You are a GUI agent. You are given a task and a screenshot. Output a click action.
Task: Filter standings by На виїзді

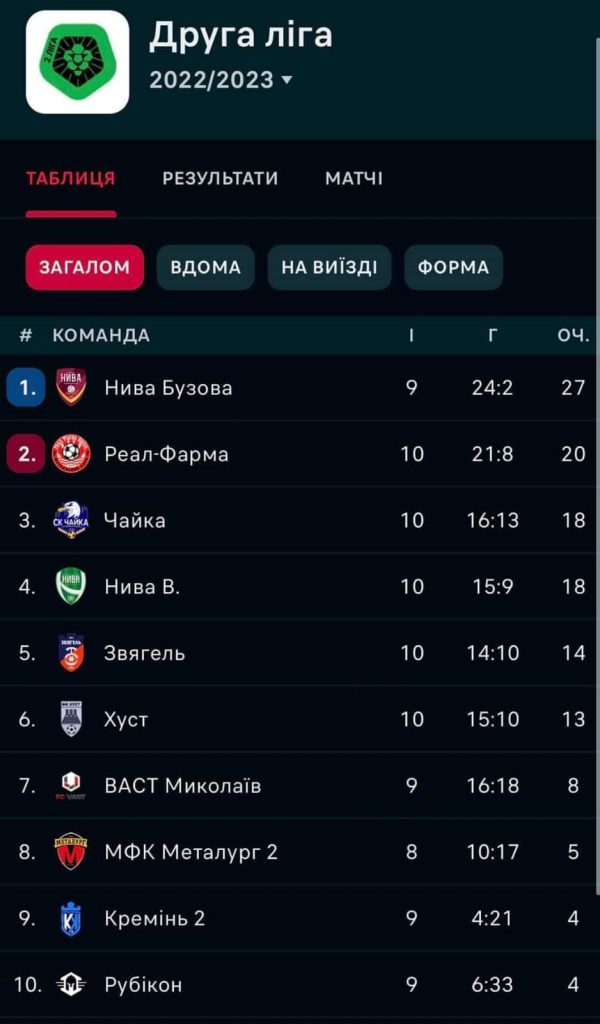328,267
